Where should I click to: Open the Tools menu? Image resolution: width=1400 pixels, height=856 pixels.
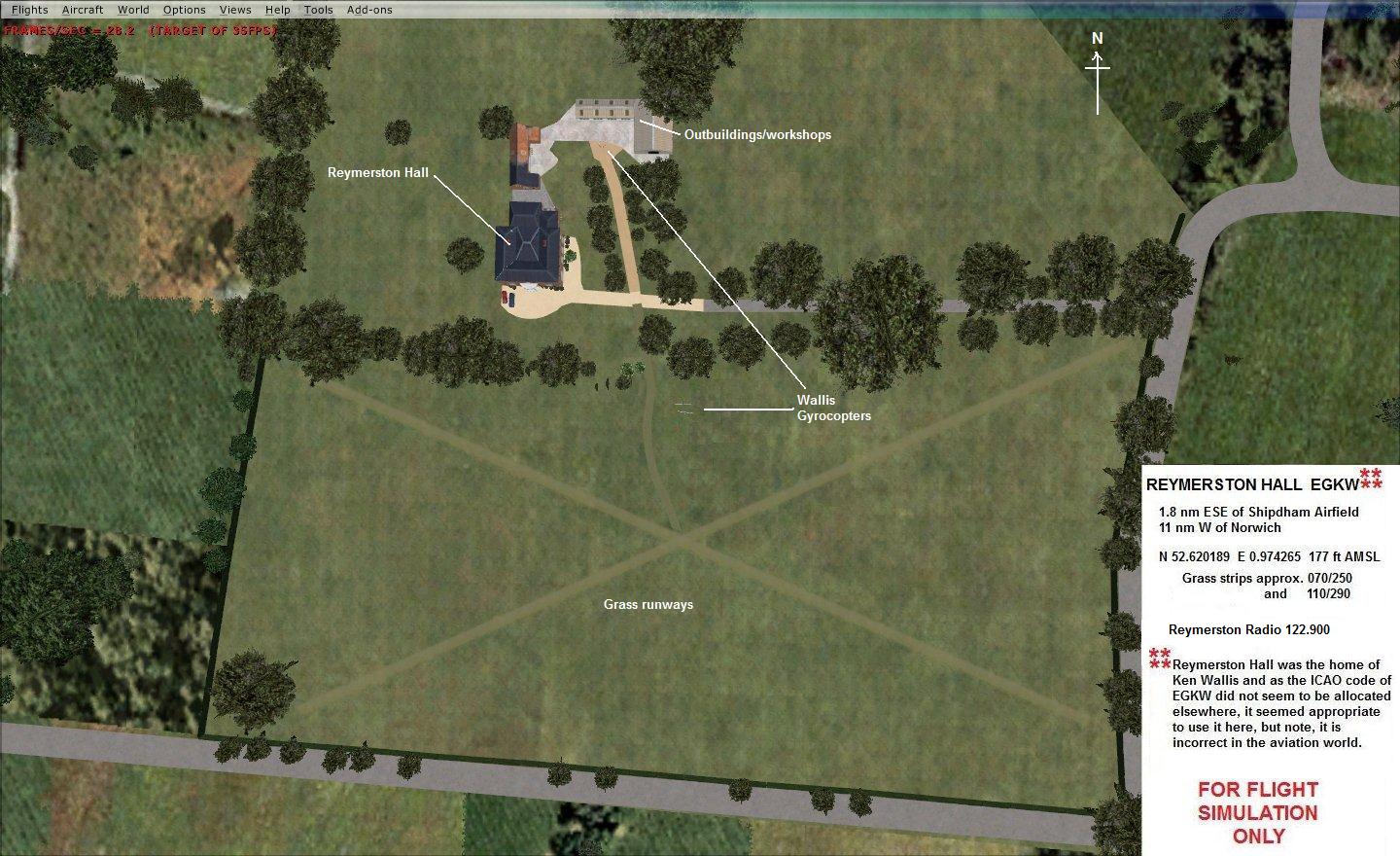tap(318, 10)
